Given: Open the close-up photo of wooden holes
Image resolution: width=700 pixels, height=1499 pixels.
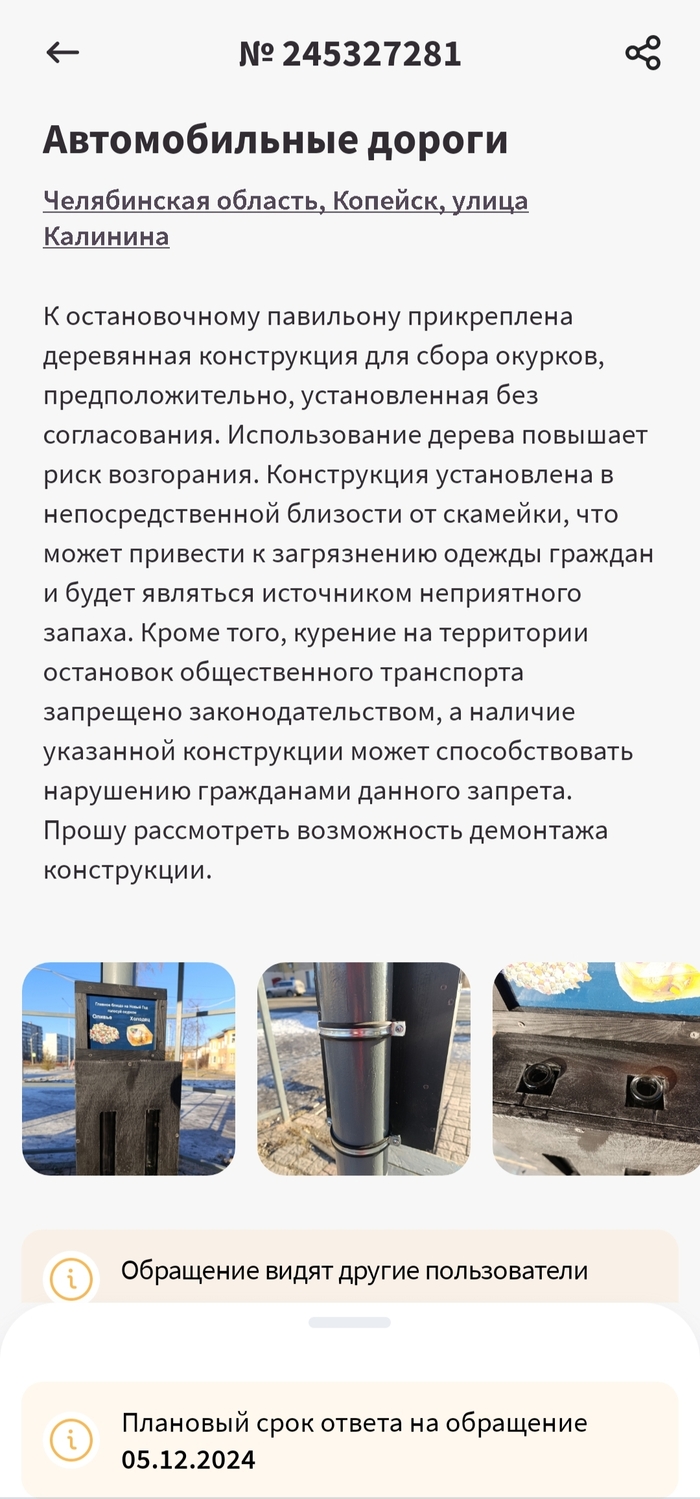Looking at the screenshot, I should (596, 1068).
